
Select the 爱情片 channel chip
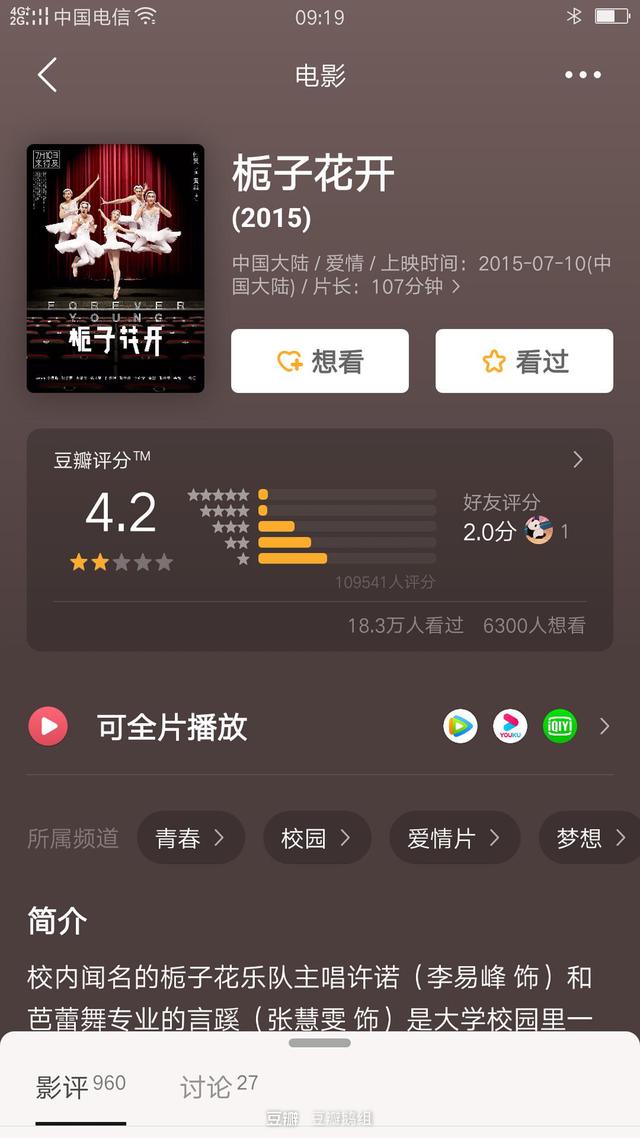click(x=453, y=838)
